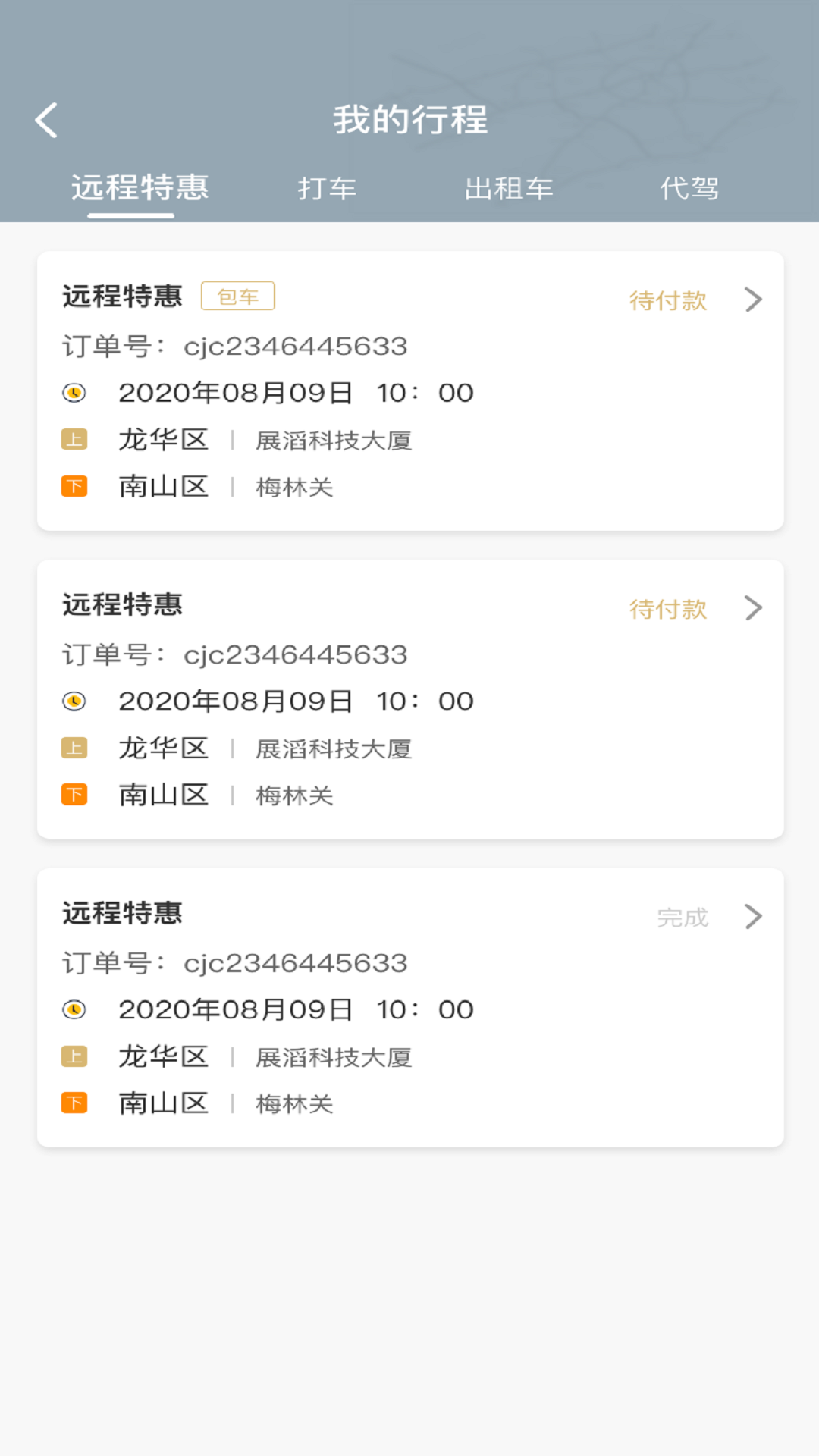Screen dimensions: 819x1456
Task: Click the 完成 status on the third order
Action: 682,916
